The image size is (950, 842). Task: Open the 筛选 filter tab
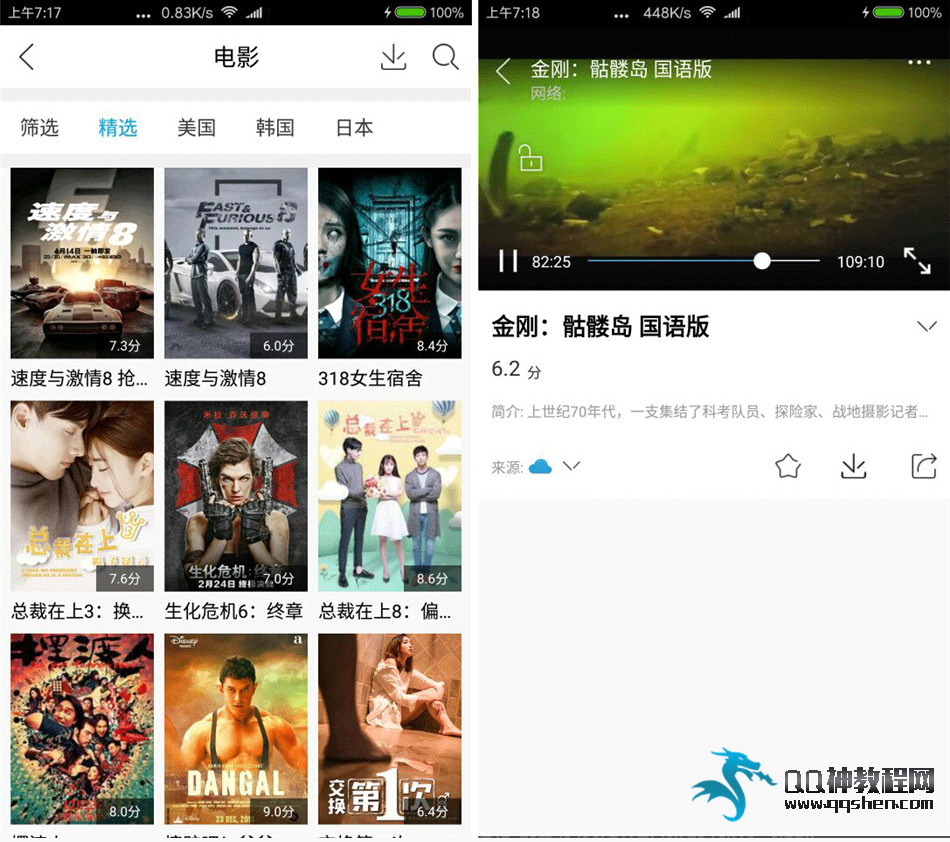[x=40, y=128]
